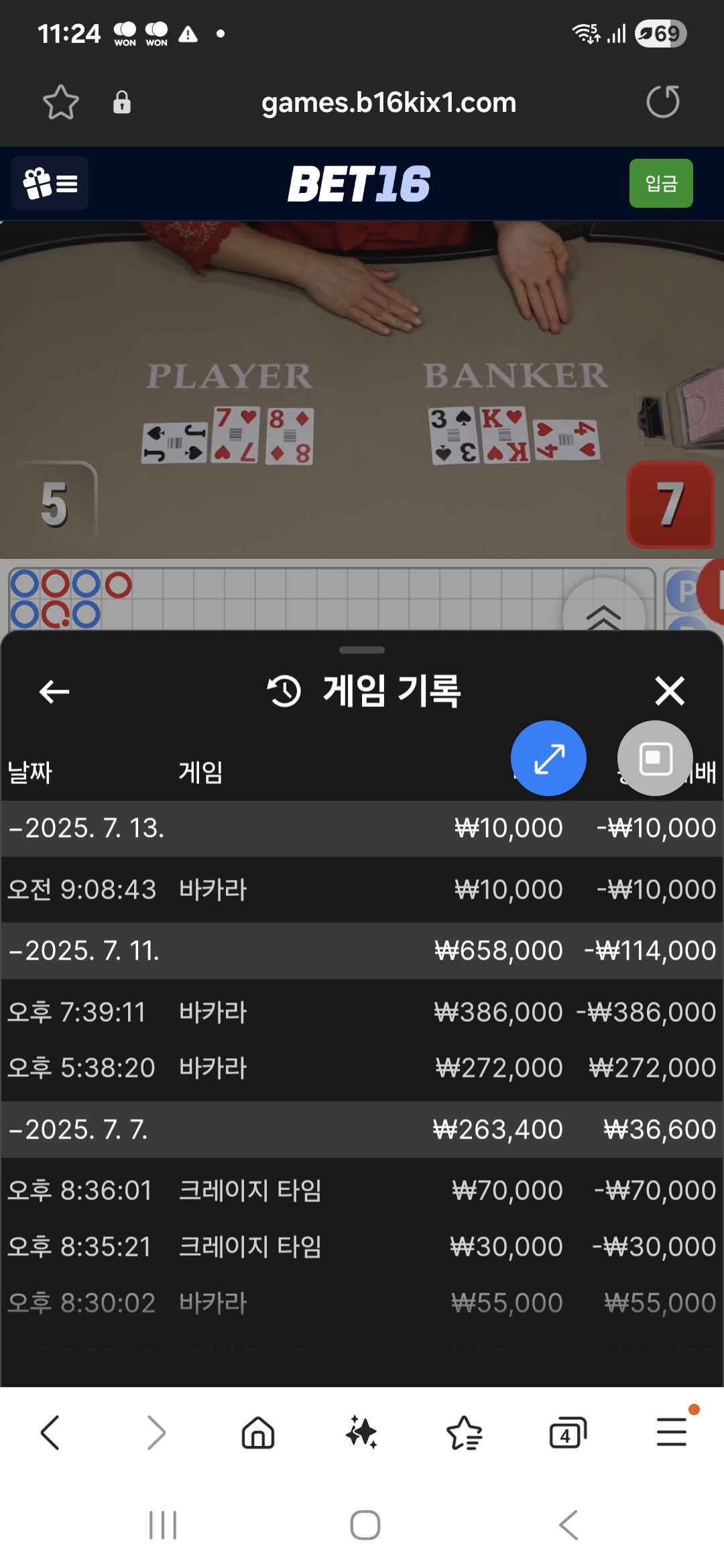Open the 오후 8:36:01 크레이지 타임 record
The height and width of the screenshot is (1568, 724).
tap(362, 1191)
